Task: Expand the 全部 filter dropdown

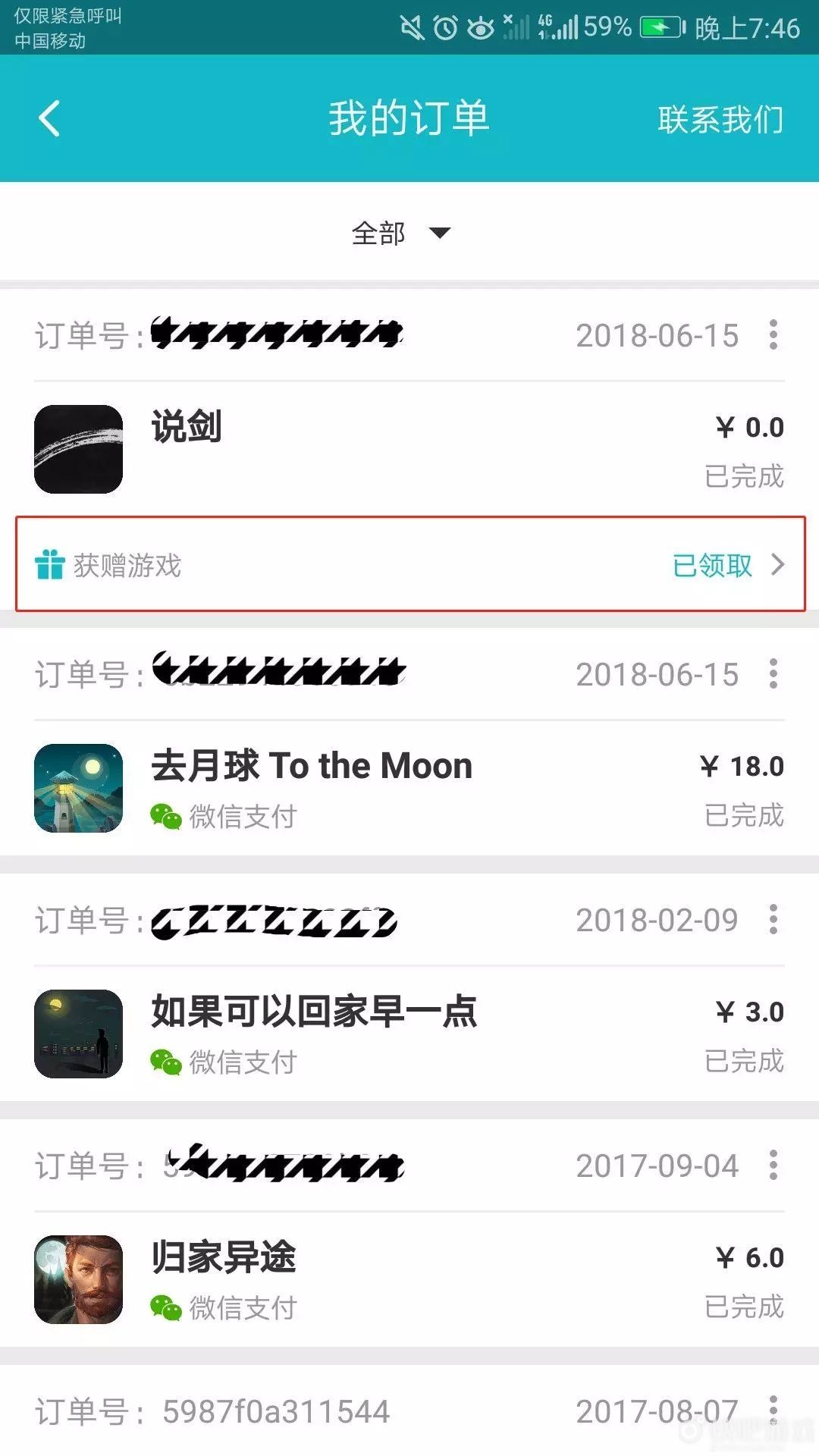Action: coord(402,234)
